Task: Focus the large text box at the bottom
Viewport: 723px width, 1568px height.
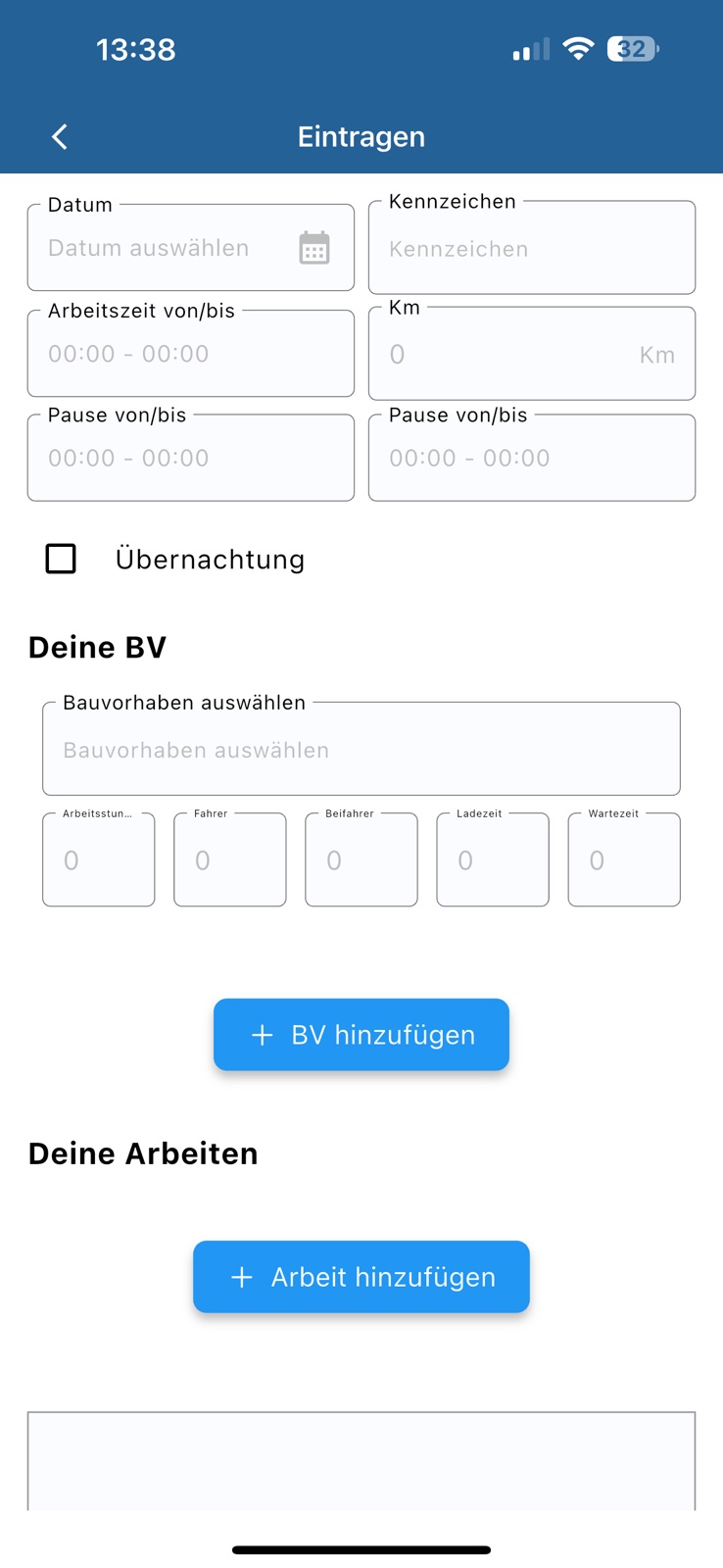Action: point(361,1461)
